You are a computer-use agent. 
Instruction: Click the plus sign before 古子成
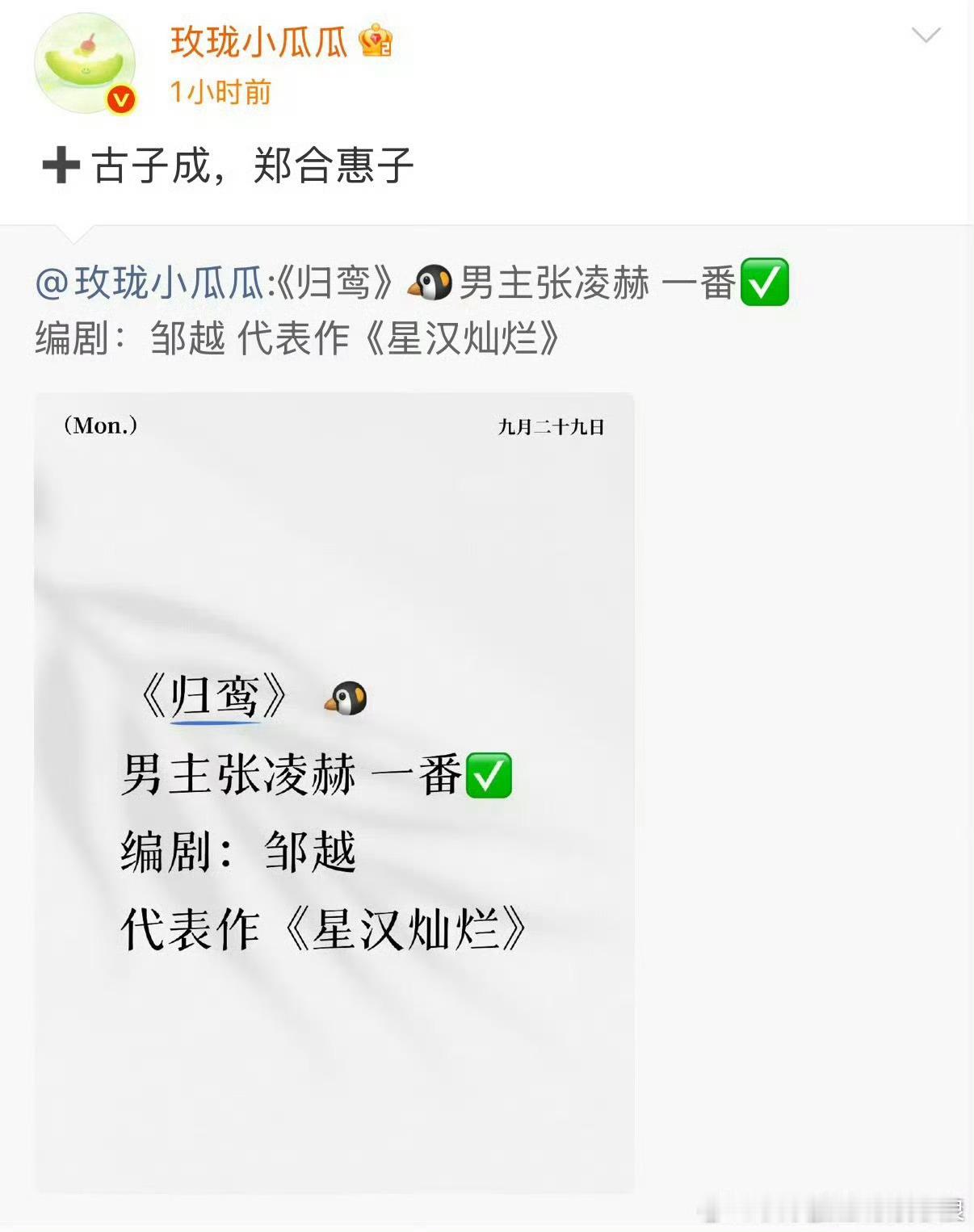tap(60, 165)
